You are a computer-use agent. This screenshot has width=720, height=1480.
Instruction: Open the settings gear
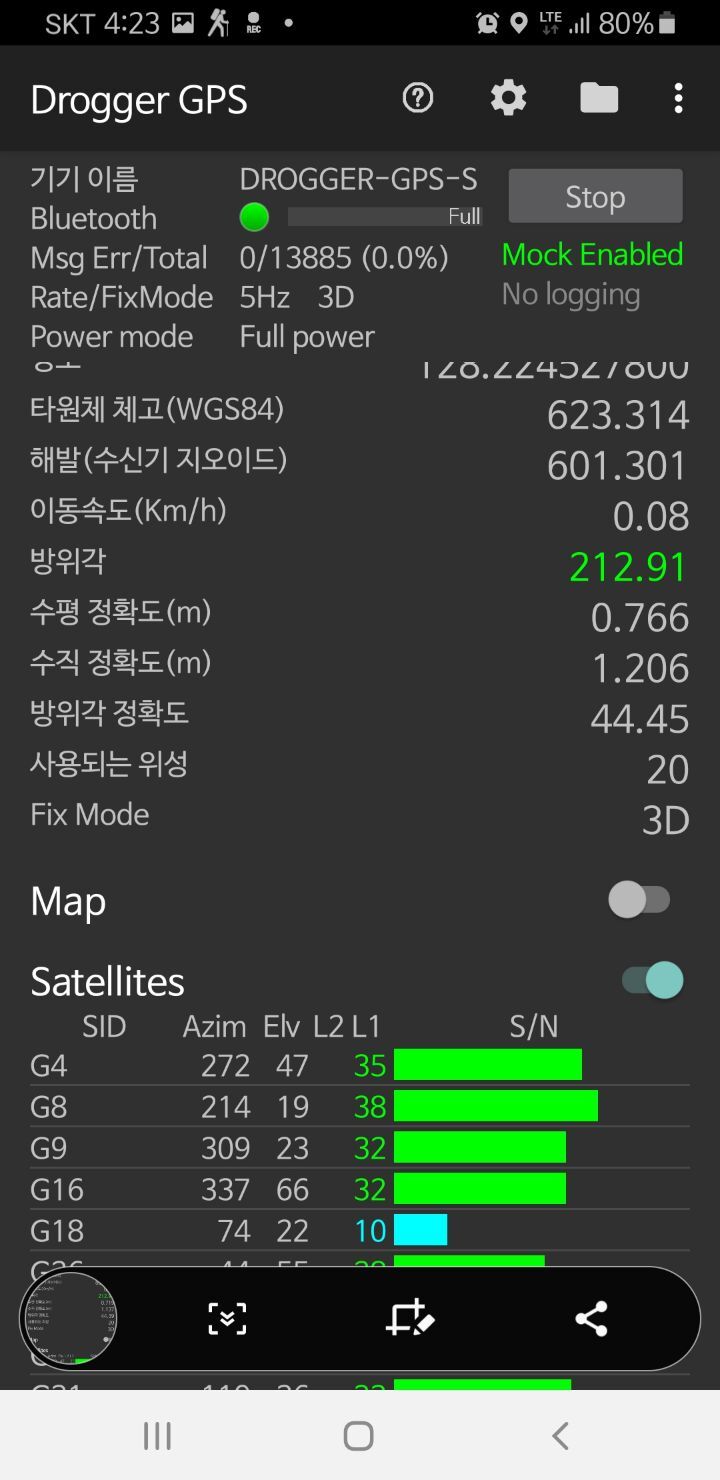tap(508, 98)
